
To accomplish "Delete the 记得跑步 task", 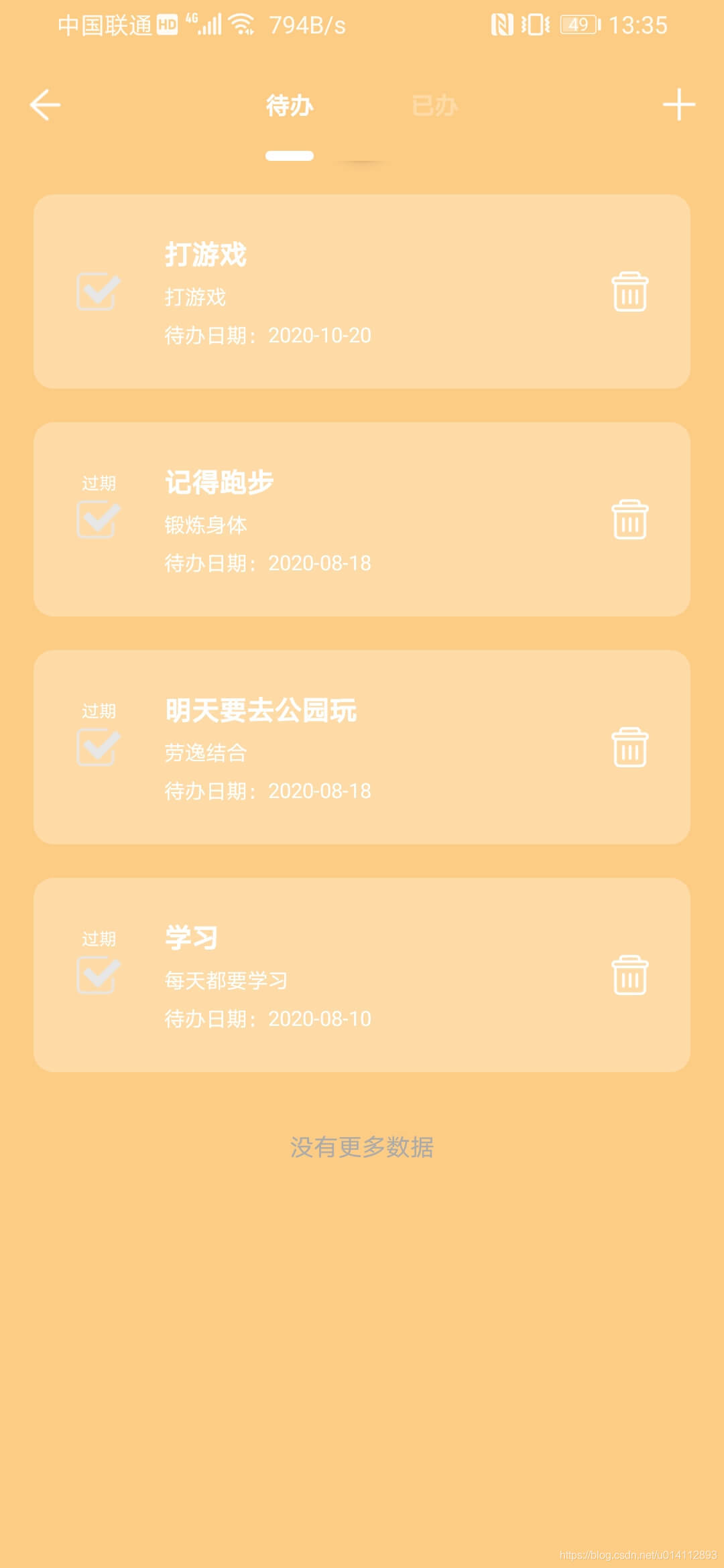I will tap(629, 520).
